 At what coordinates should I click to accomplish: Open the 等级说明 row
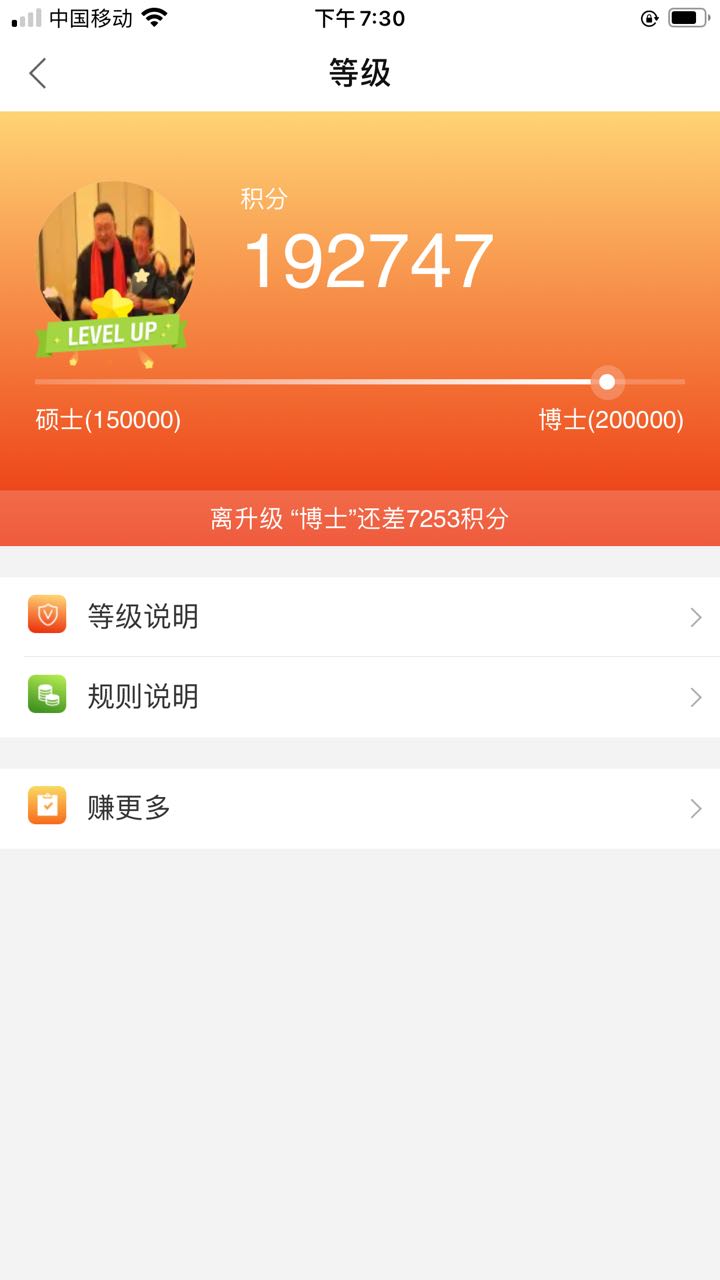pyautogui.click(x=360, y=617)
